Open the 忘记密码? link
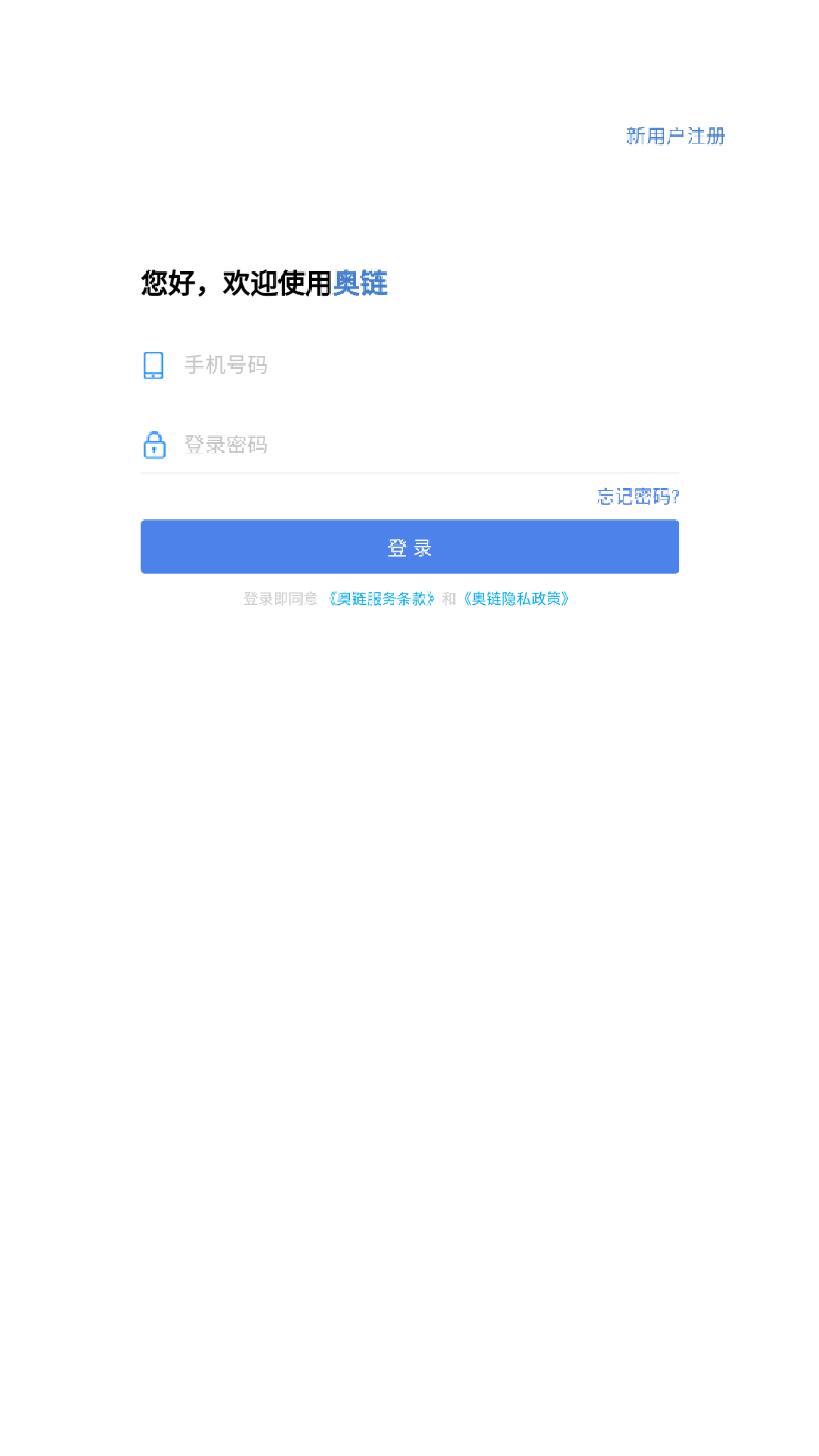This screenshot has width=819, height=1456. click(638, 496)
